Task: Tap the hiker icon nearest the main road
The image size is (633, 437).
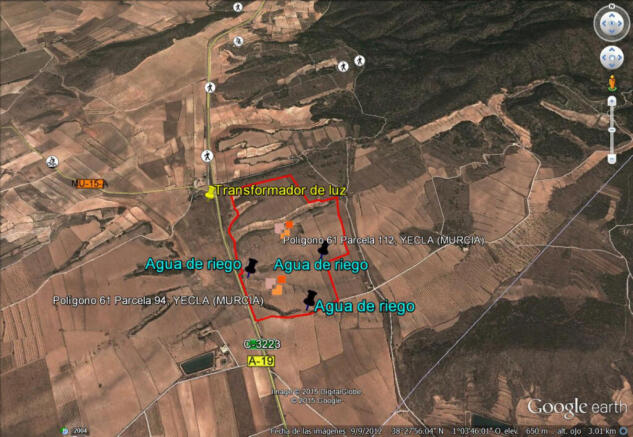Action: [210, 88]
